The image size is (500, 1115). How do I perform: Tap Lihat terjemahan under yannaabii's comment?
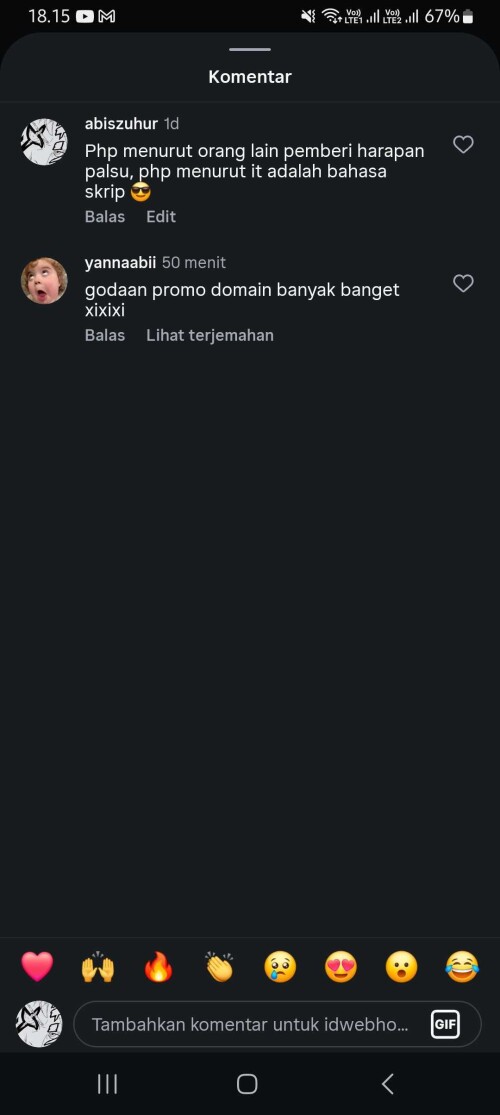pyautogui.click(x=210, y=336)
